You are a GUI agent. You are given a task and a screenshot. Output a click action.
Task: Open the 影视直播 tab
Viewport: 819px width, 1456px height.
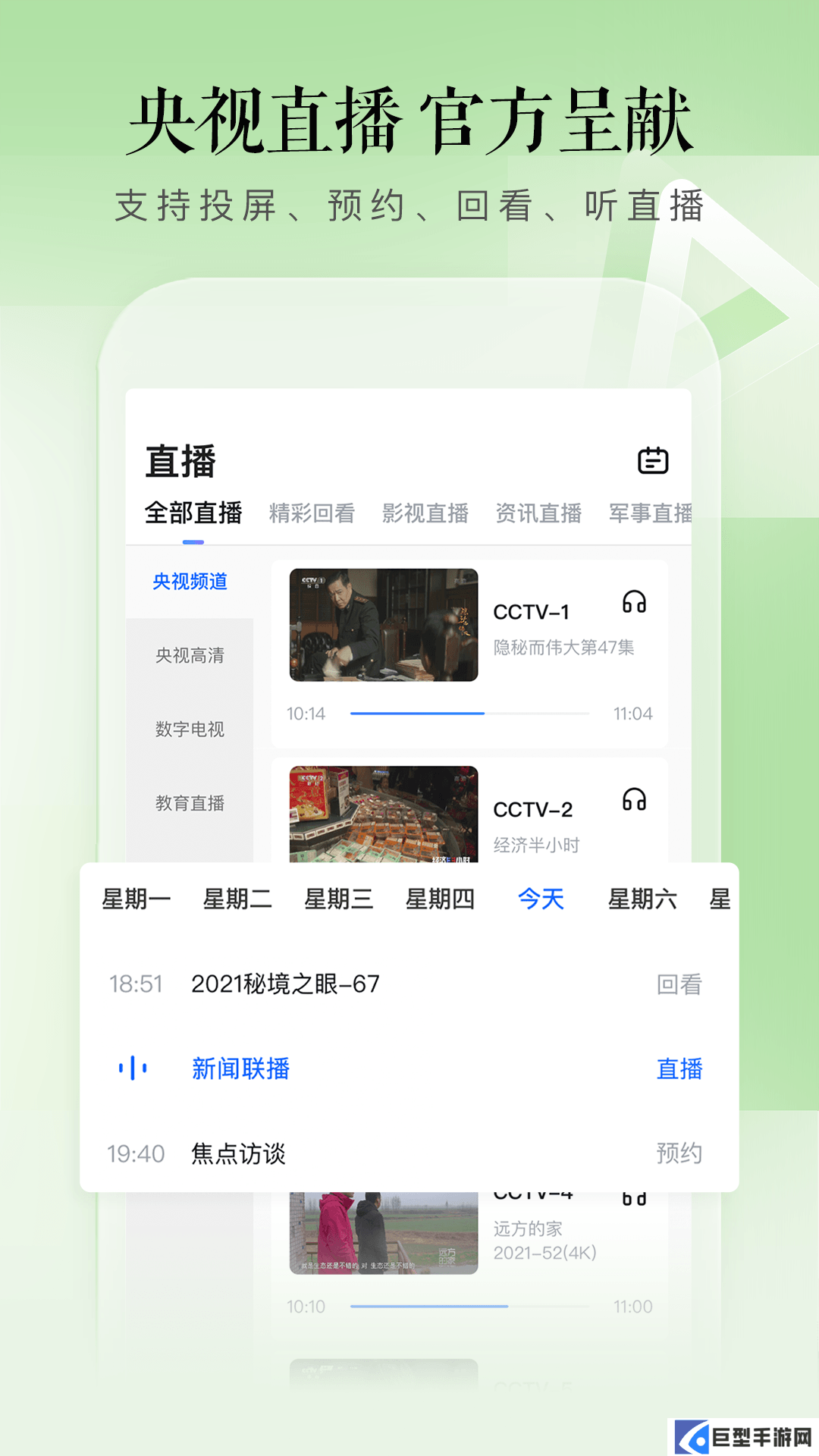pos(426,512)
